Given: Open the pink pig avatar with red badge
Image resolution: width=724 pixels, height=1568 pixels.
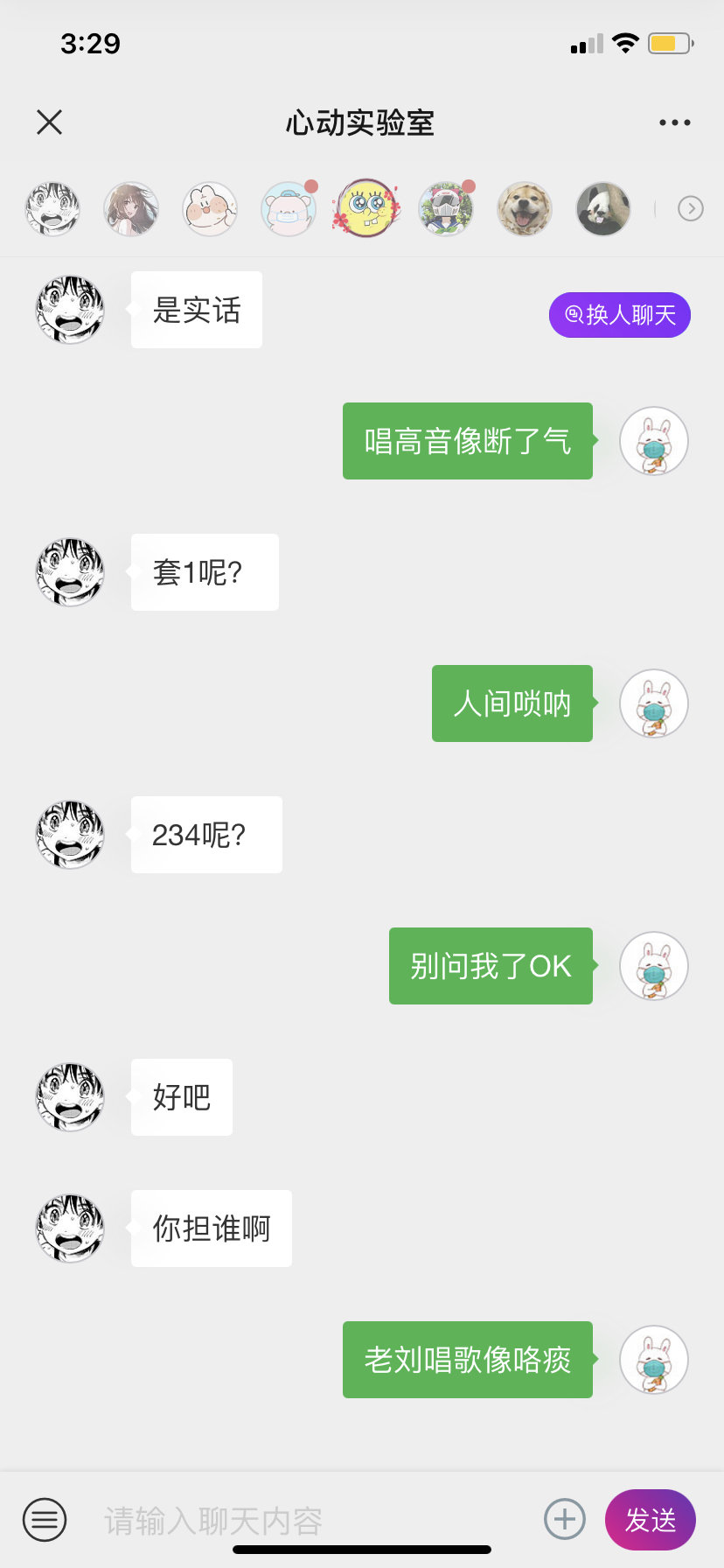Looking at the screenshot, I should point(288,208).
